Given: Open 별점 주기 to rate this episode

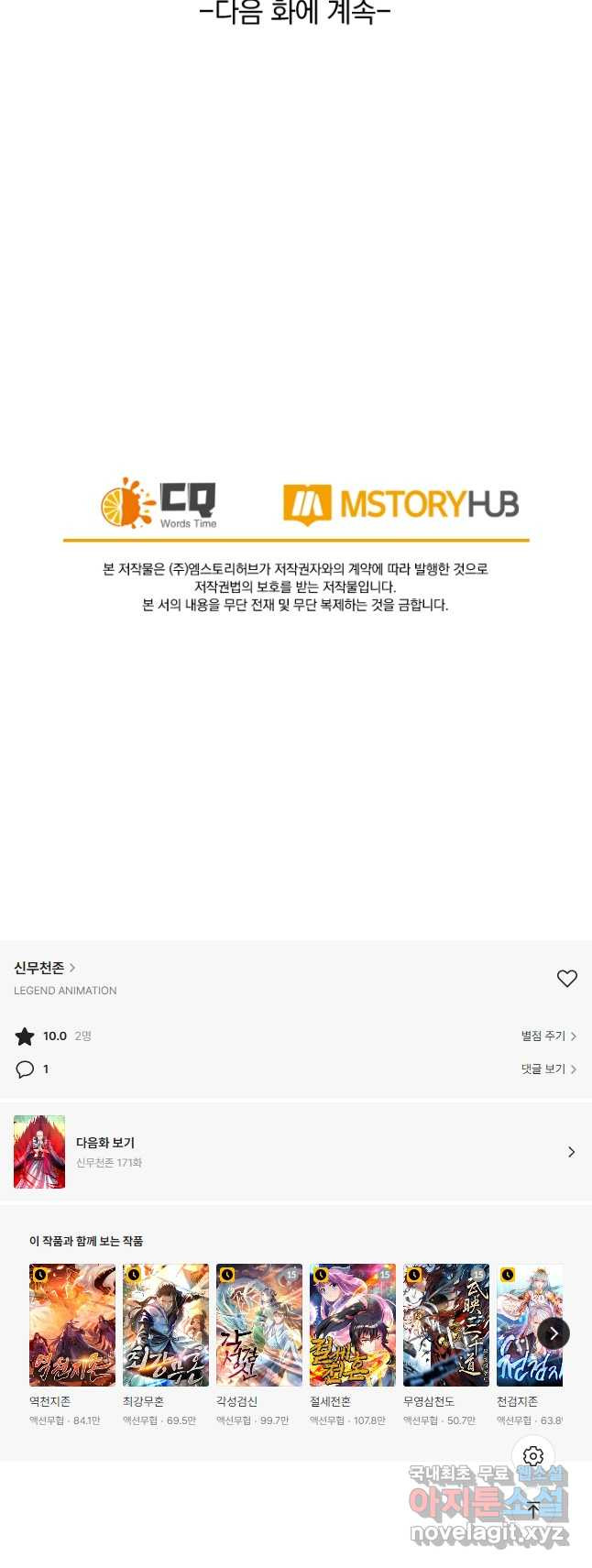Looking at the screenshot, I should tap(548, 1036).
